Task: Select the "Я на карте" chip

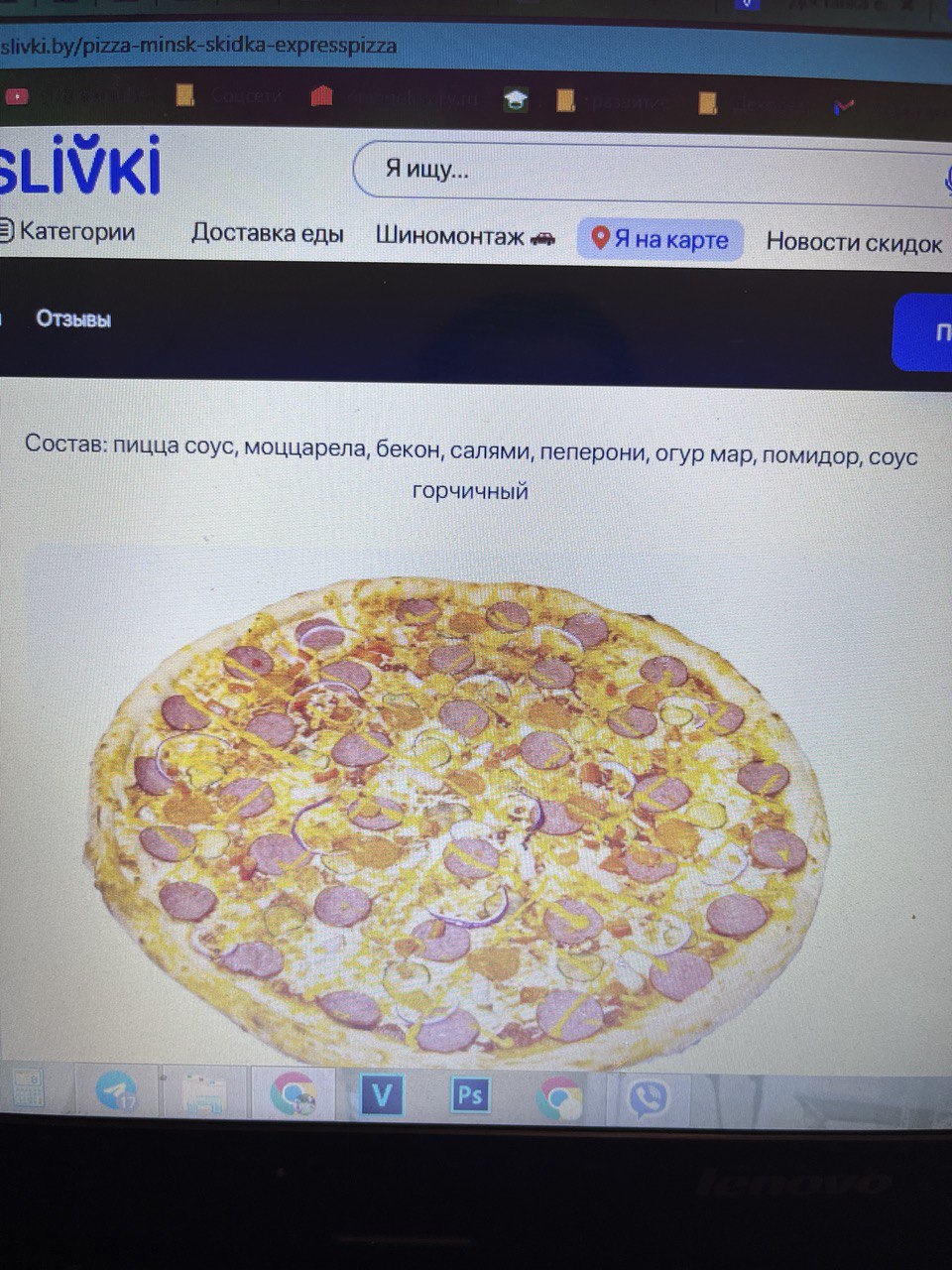Action: point(660,239)
